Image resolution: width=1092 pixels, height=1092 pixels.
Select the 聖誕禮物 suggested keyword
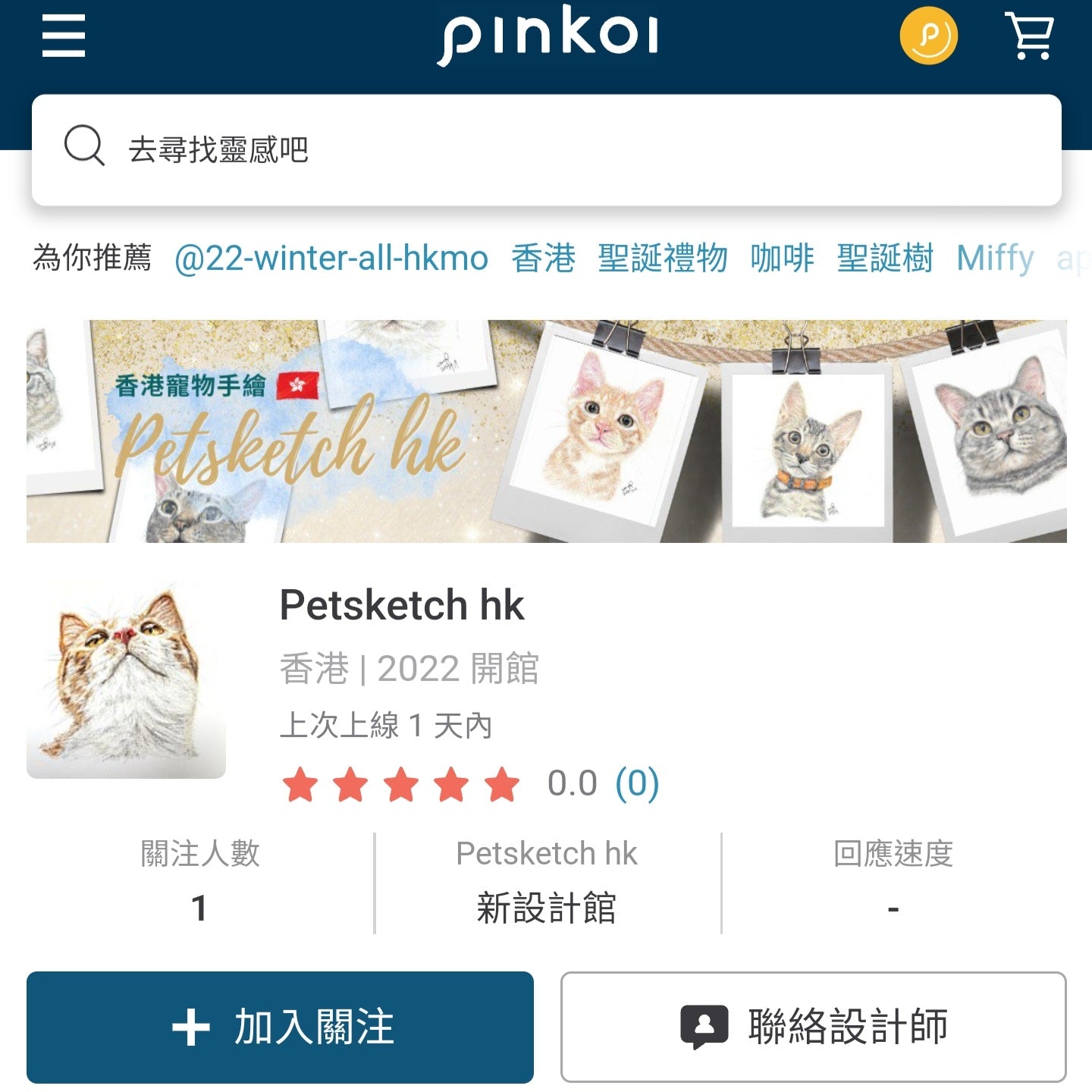[662, 259]
